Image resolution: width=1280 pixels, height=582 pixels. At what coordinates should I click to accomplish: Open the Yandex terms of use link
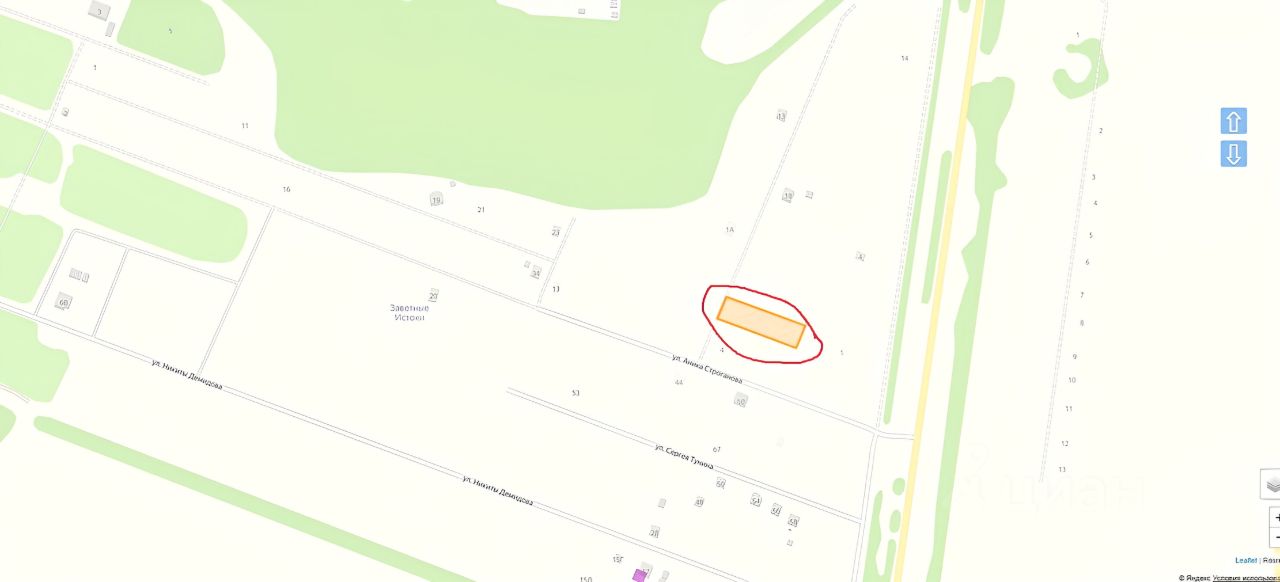pos(1245,577)
